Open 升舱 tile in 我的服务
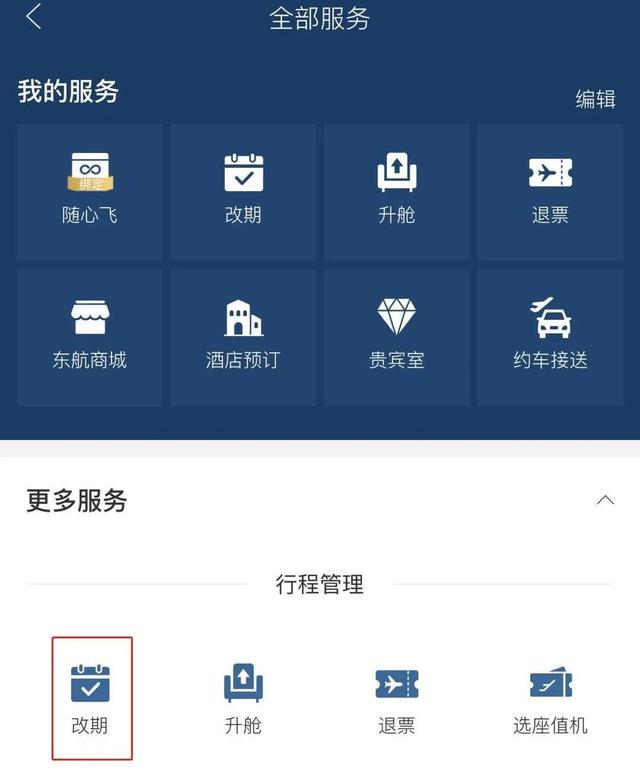Screen dimensions: 640x773 click(396, 192)
